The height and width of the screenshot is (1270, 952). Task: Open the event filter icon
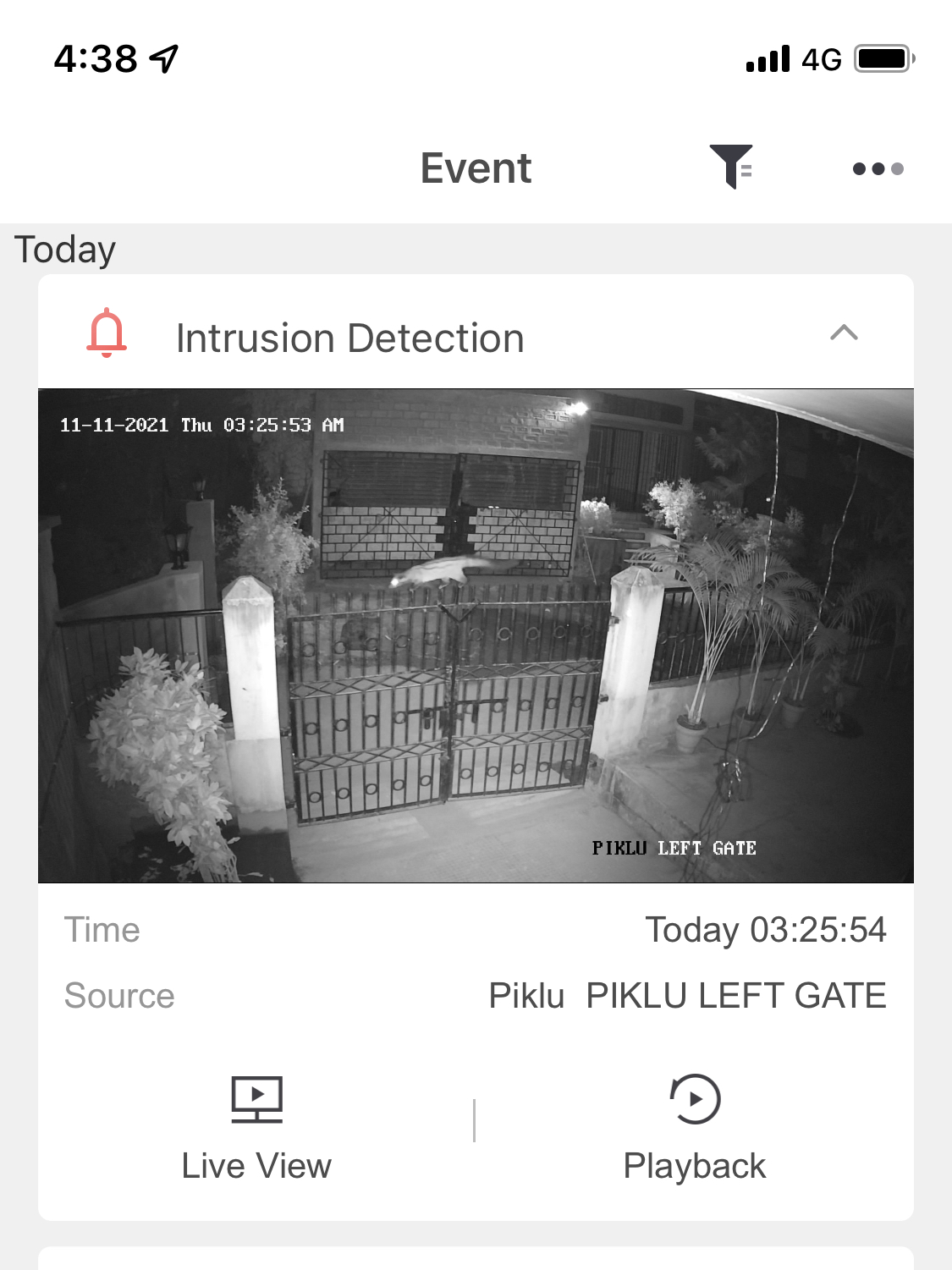731,167
